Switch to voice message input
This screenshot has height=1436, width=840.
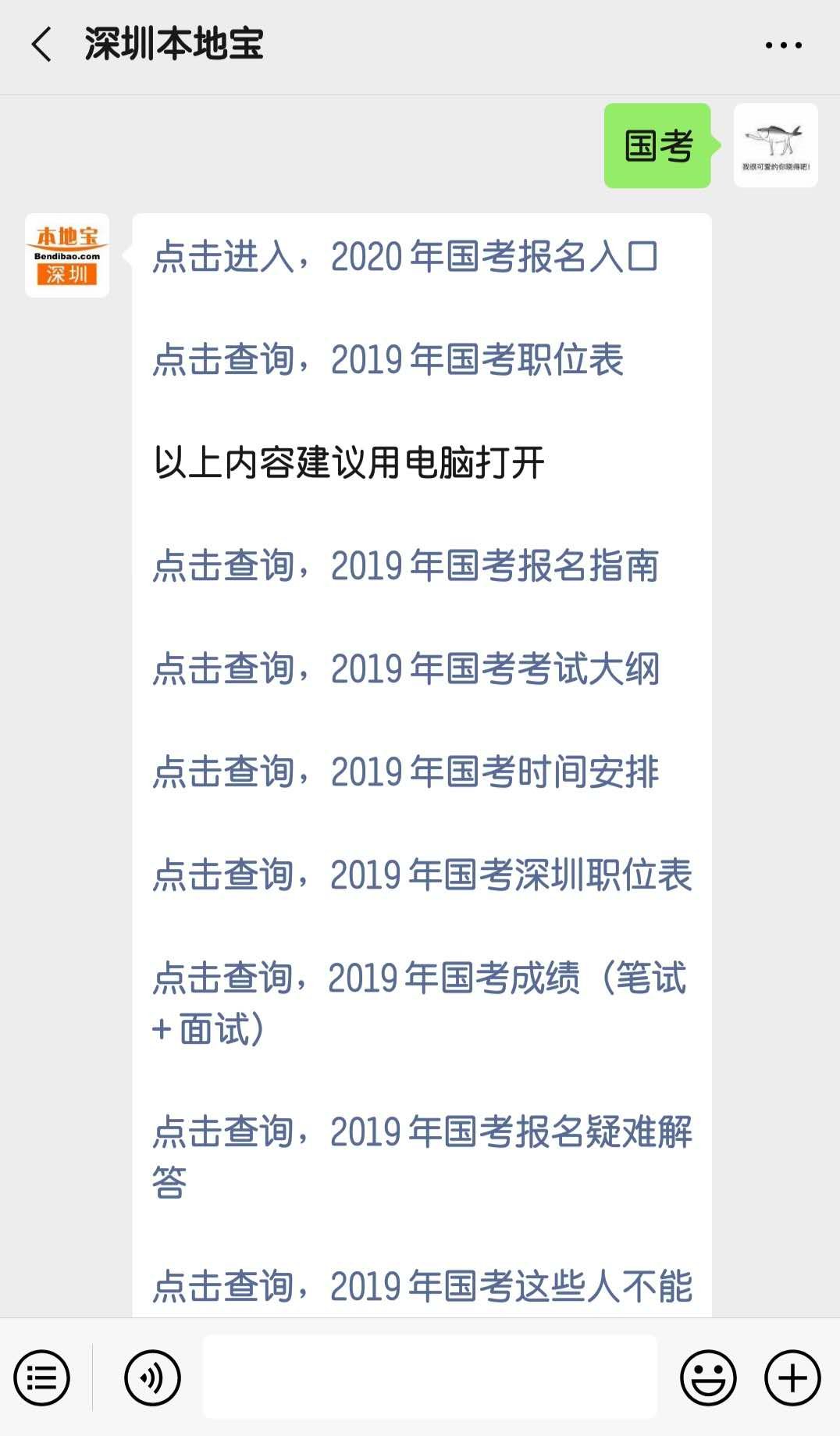152,1377
